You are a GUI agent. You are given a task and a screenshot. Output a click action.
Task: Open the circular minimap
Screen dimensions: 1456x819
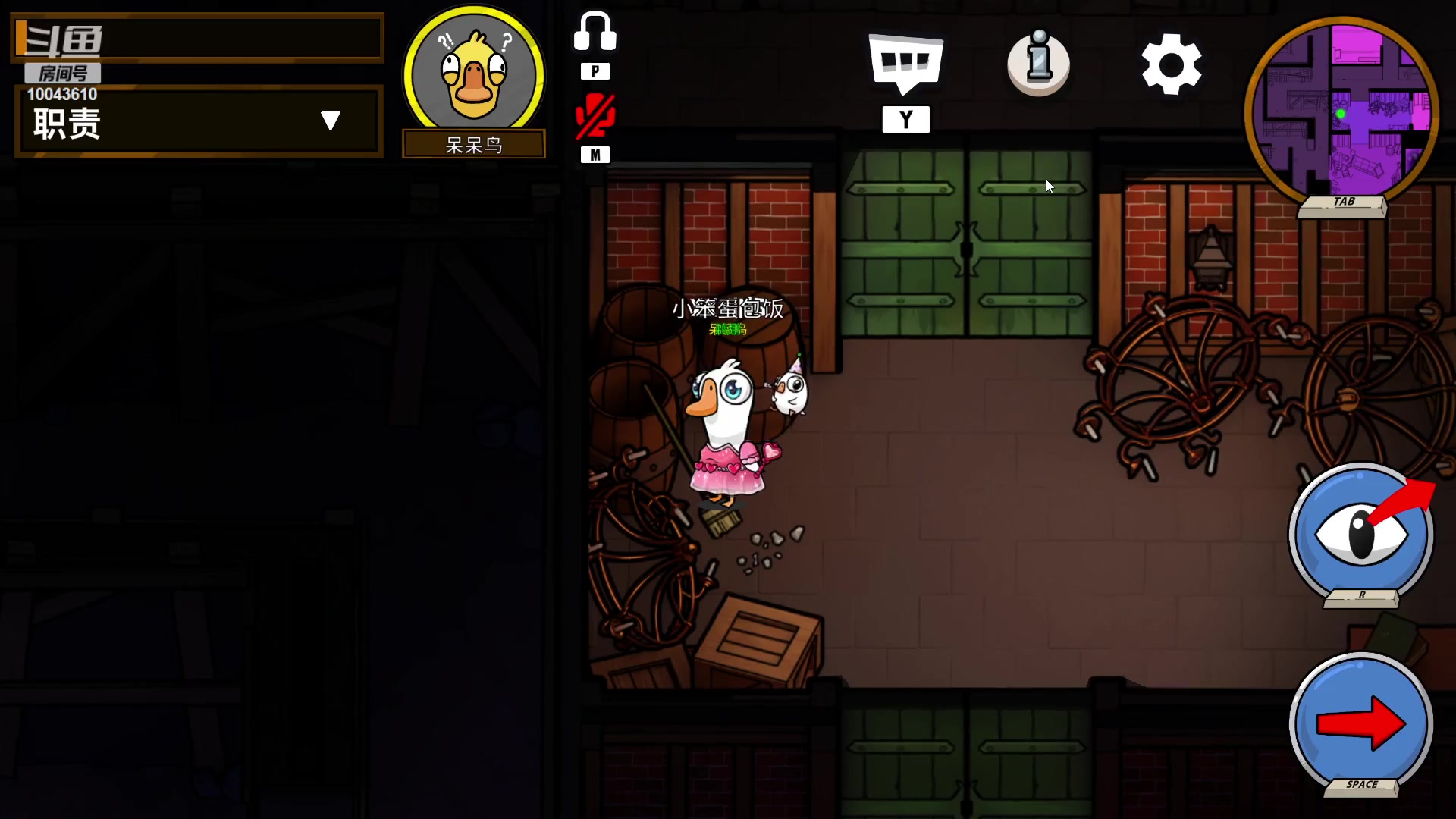pyautogui.click(x=1341, y=111)
